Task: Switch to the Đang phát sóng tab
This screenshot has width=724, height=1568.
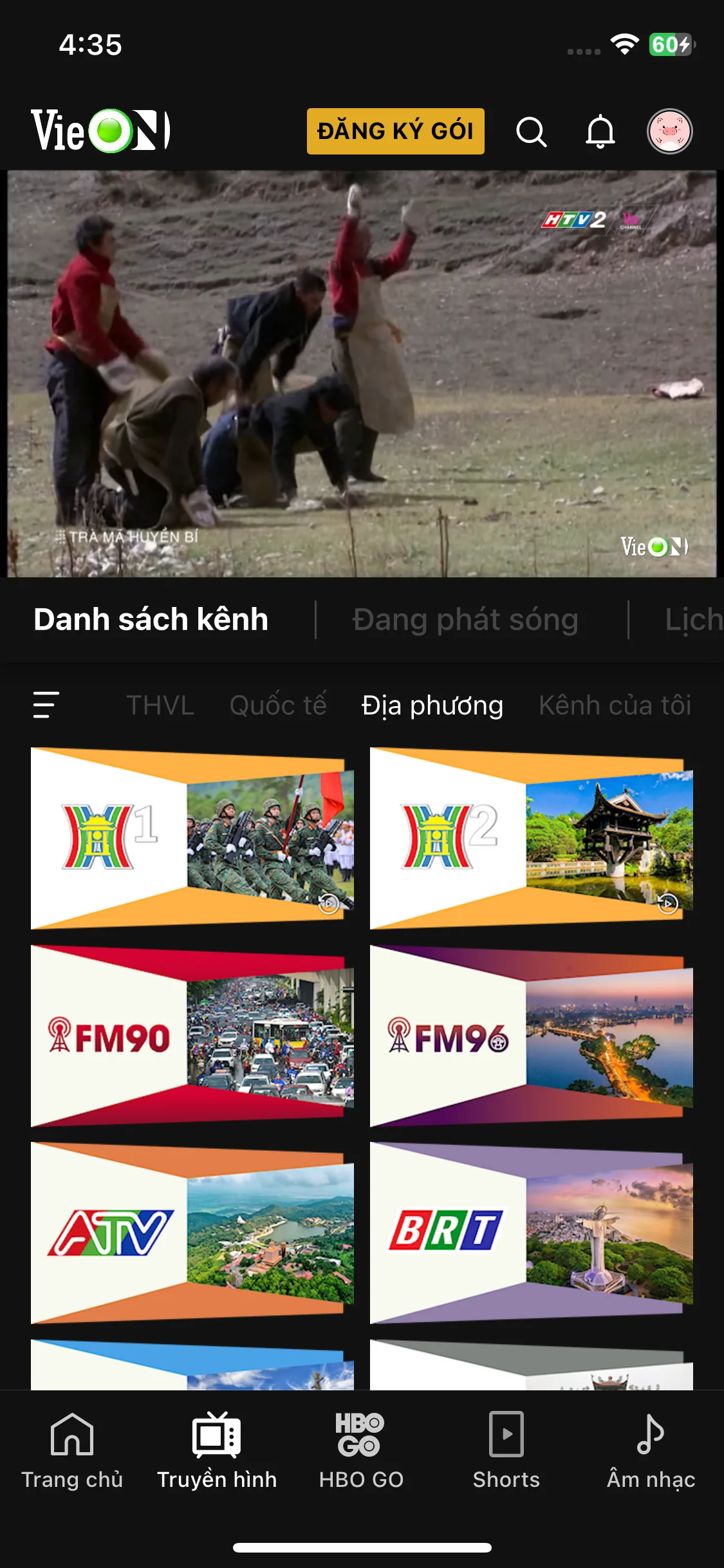Action: pos(465,620)
